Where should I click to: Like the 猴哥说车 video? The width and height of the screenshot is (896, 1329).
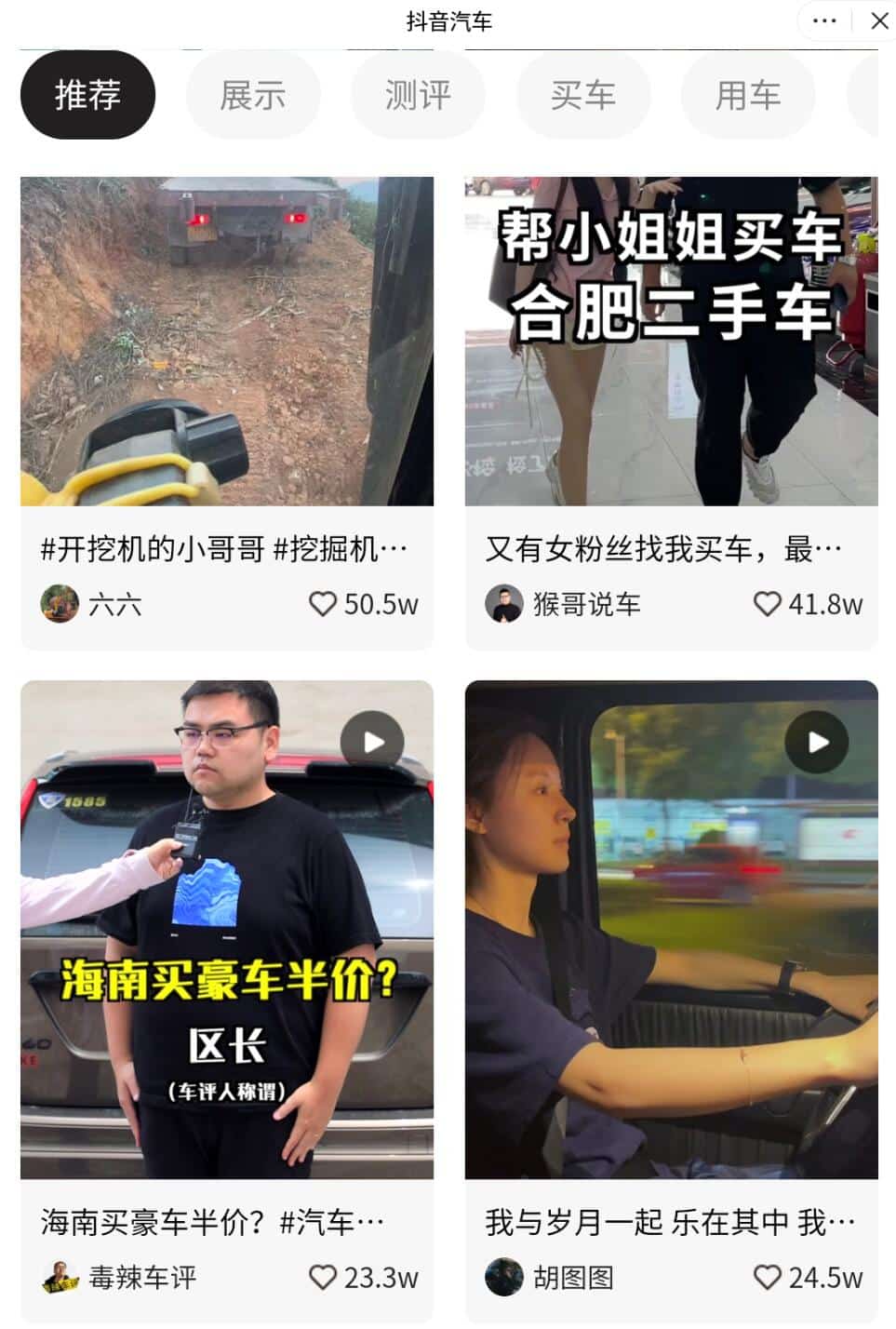point(768,603)
